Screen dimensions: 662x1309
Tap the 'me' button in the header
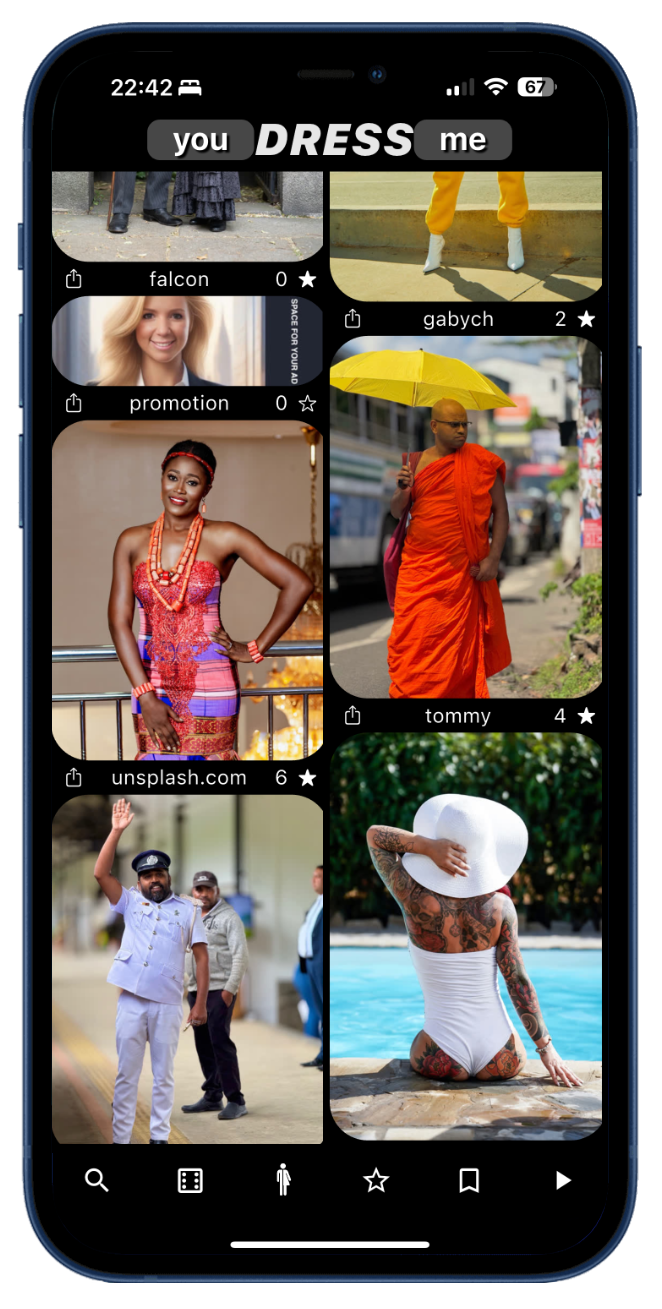point(462,141)
